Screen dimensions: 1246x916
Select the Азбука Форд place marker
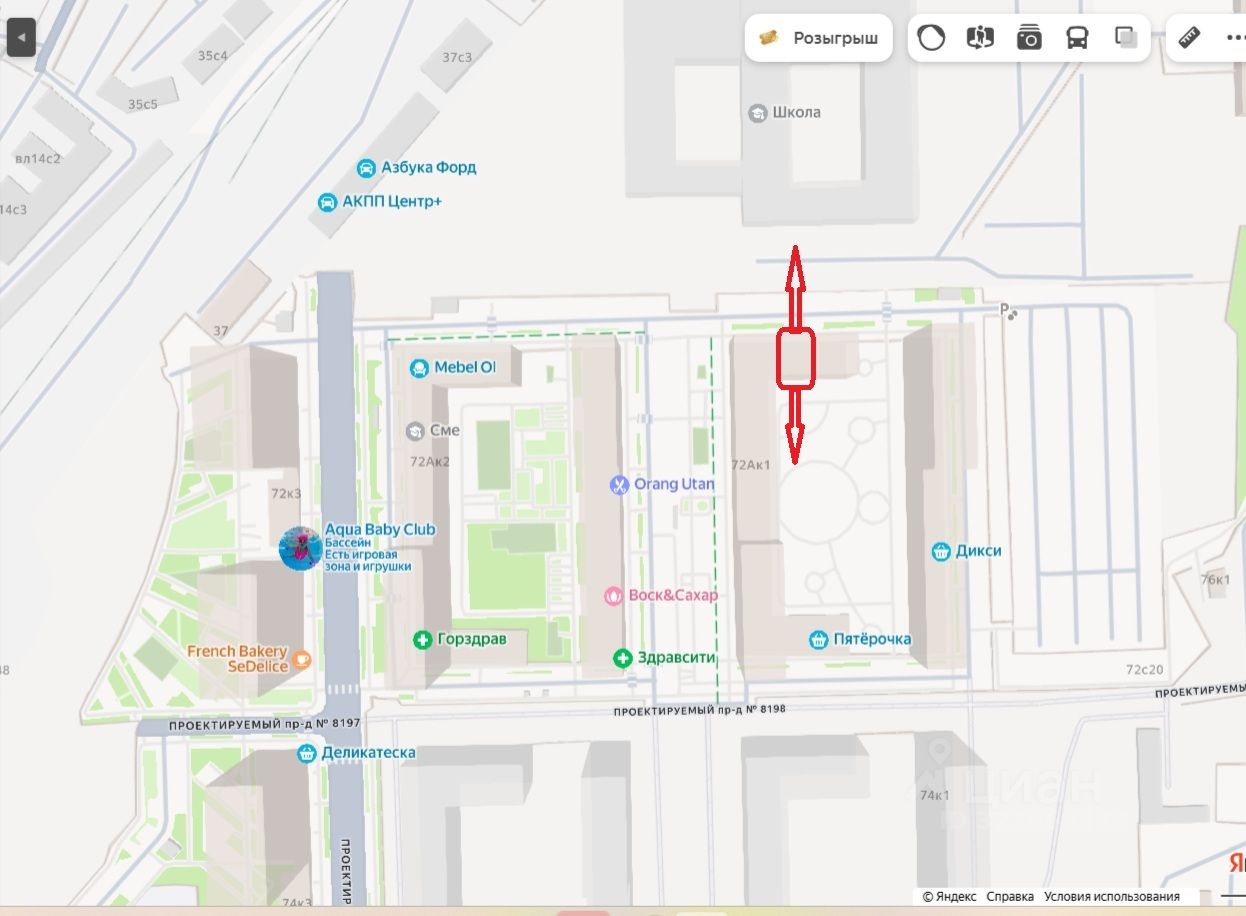click(x=368, y=168)
